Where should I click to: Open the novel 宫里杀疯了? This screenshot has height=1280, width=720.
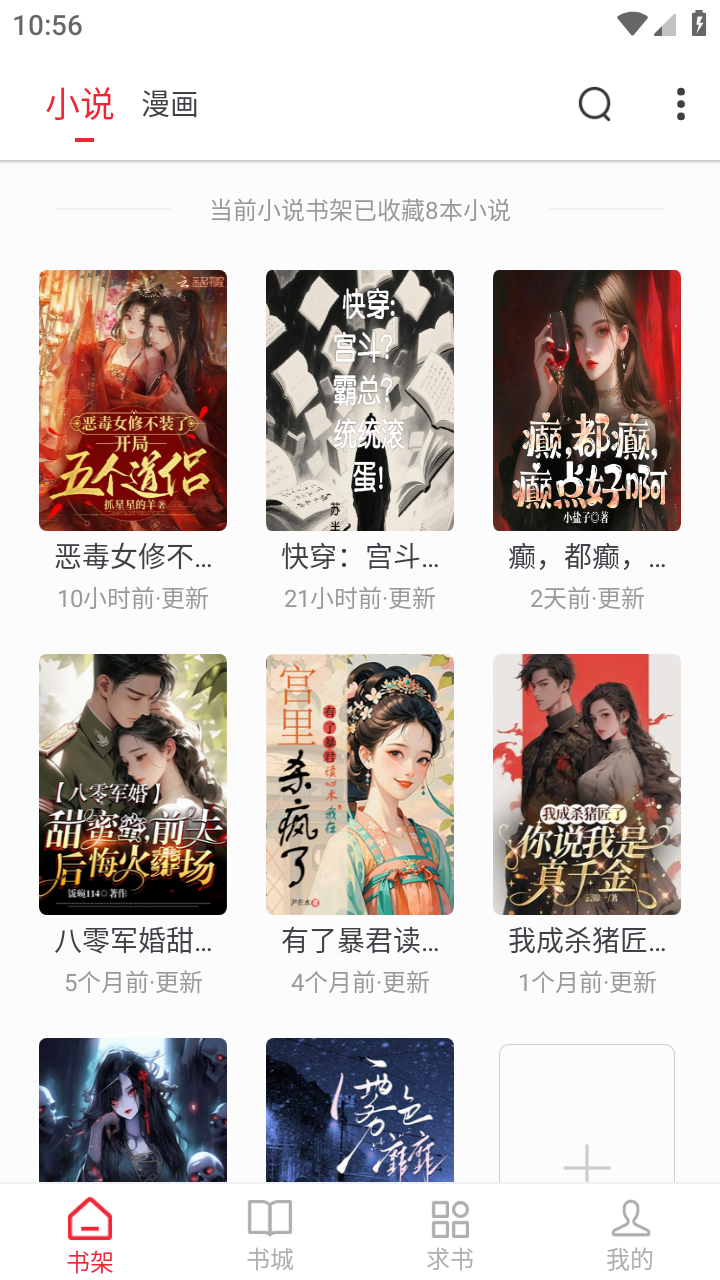[359, 784]
